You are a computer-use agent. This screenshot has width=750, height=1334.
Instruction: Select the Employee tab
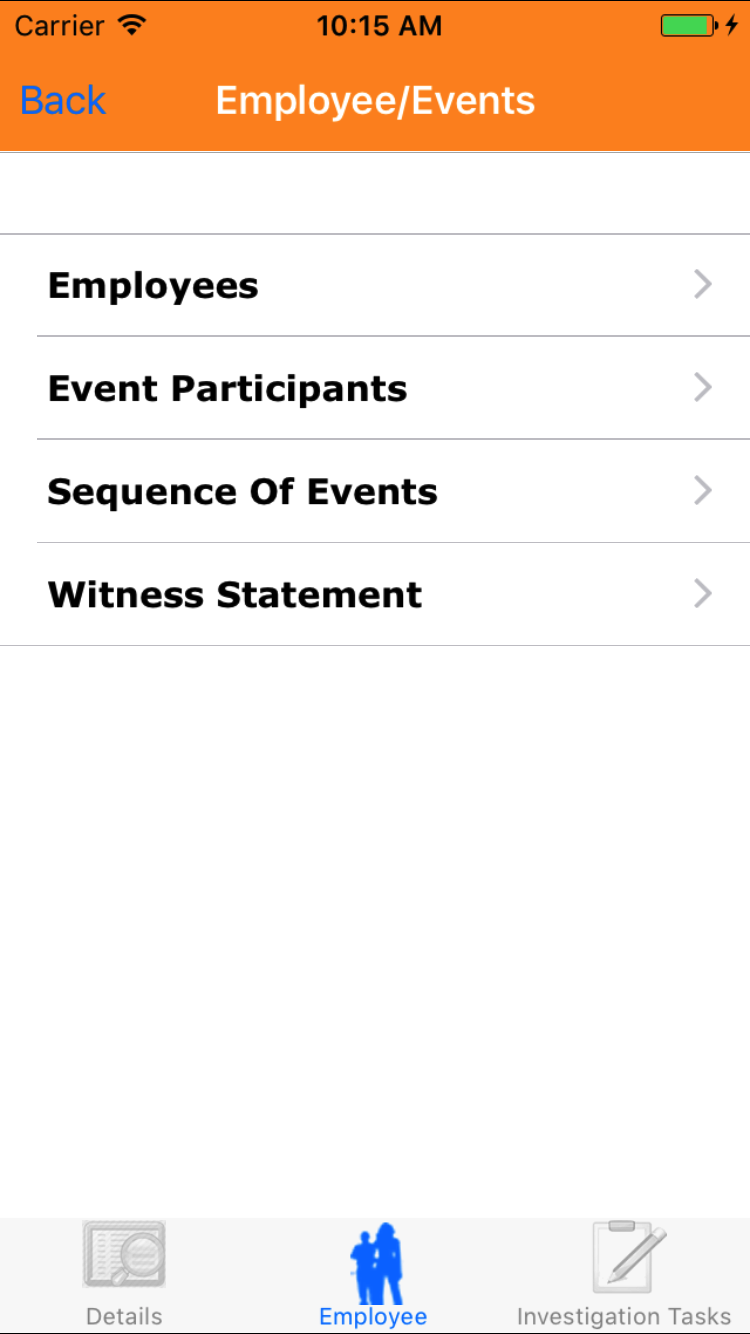374,1274
